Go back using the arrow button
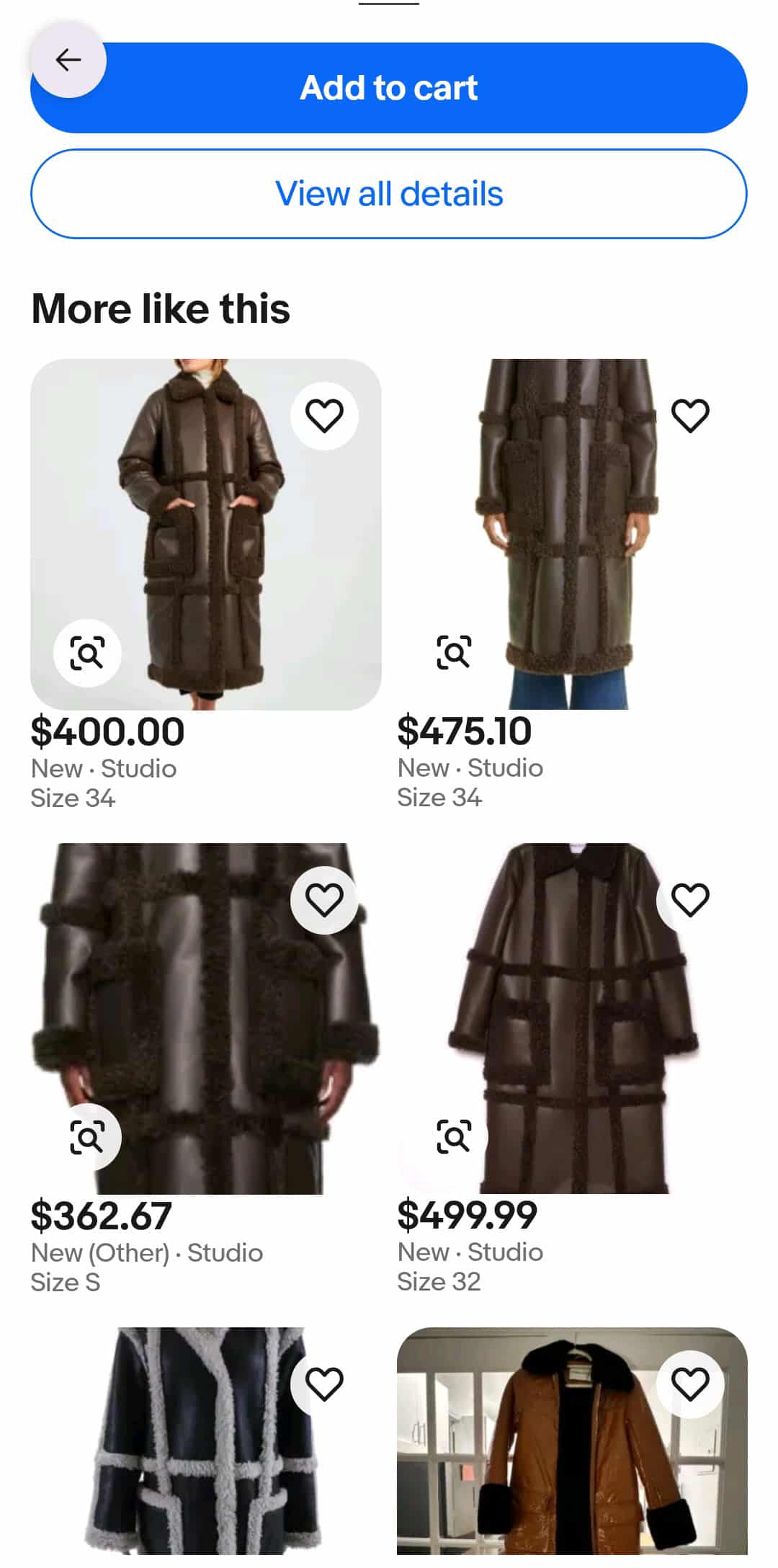Screen dimensions: 778x1568 pos(68,60)
